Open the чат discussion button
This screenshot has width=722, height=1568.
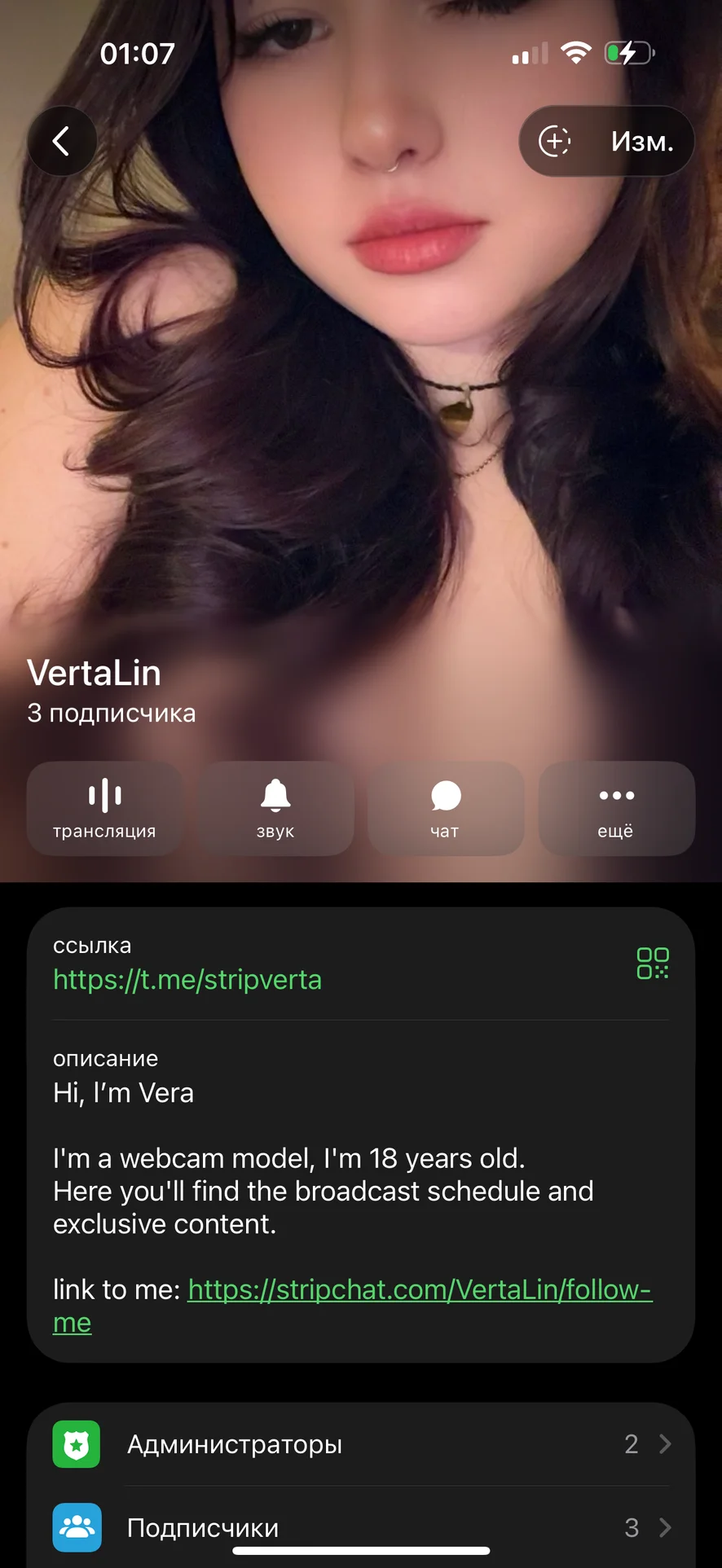pos(445,808)
